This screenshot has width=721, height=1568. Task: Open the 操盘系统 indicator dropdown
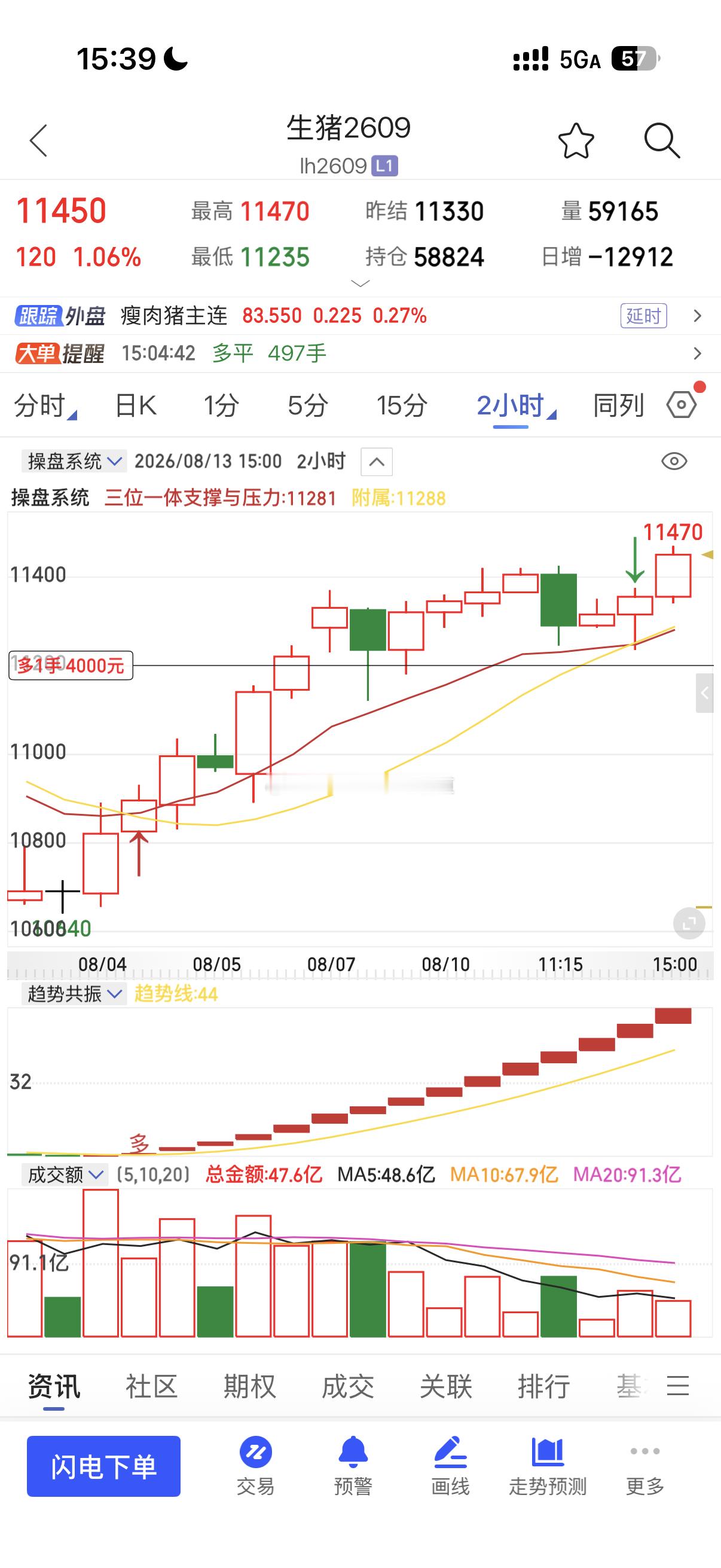74,462
